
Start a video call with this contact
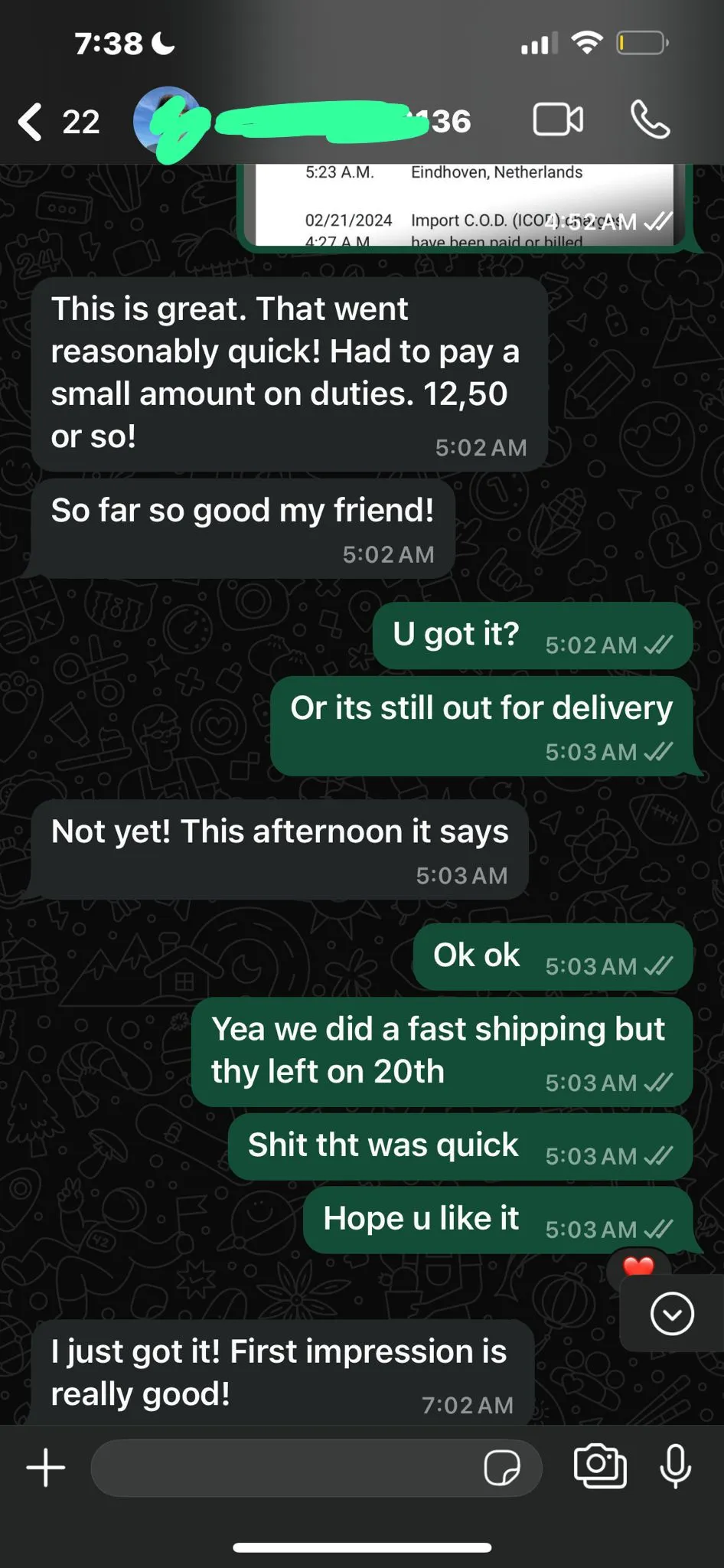pyautogui.click(x=558, y=120)
